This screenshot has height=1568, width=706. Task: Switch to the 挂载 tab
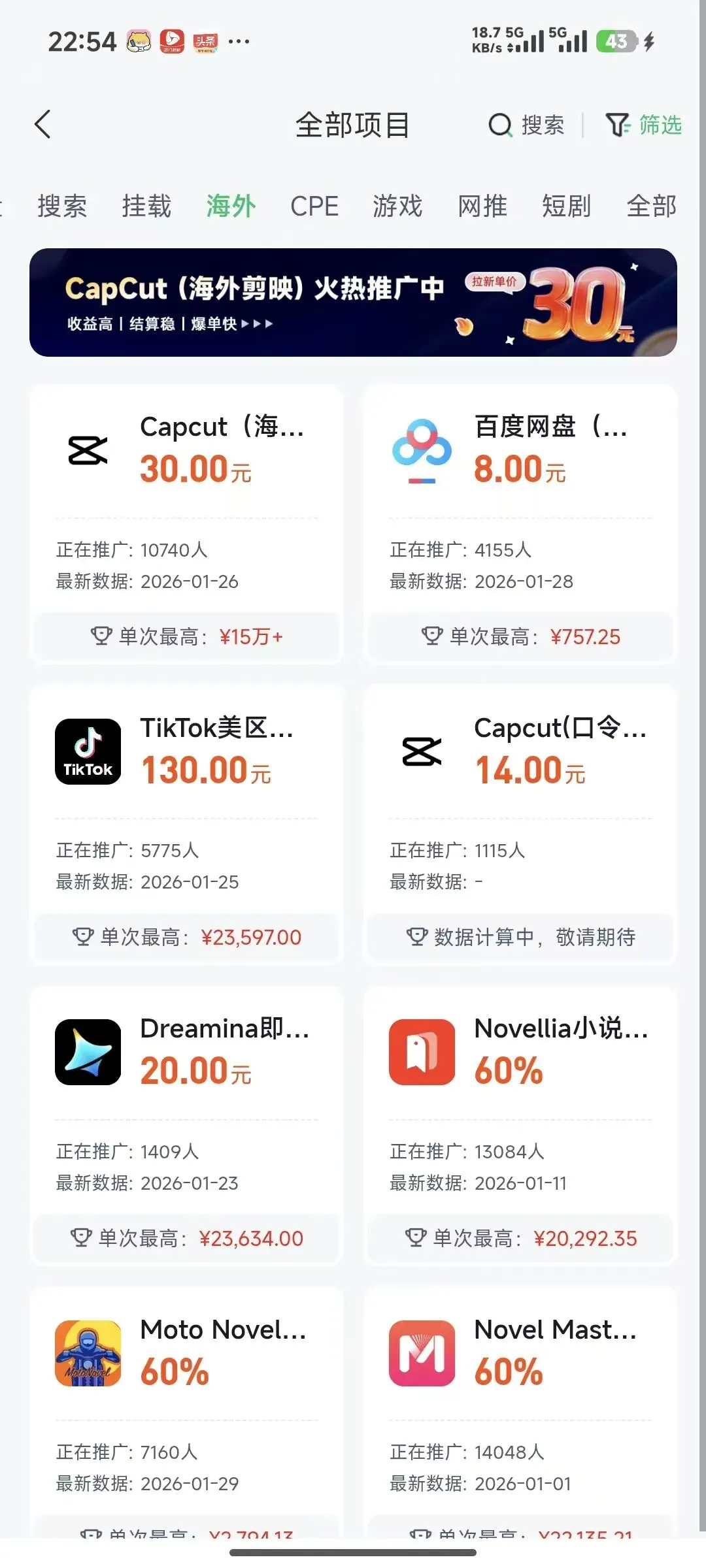[x=146, y=206]
